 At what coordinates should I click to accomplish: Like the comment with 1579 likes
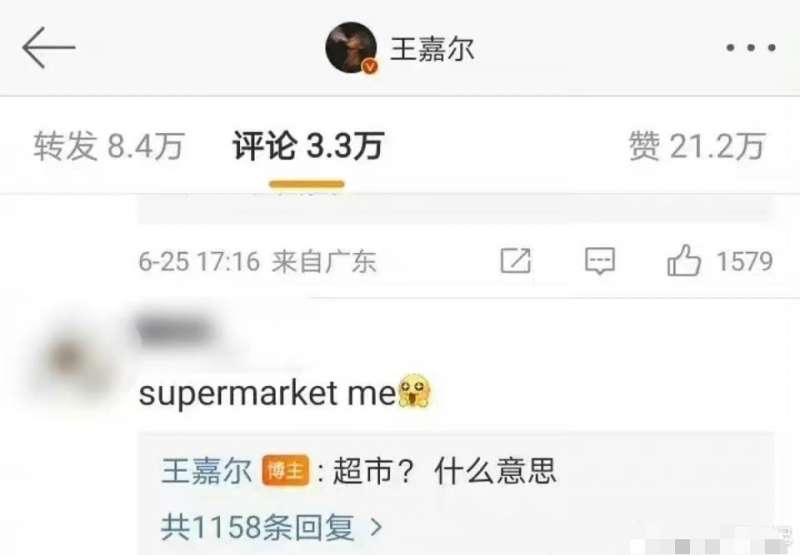(685, 262)
